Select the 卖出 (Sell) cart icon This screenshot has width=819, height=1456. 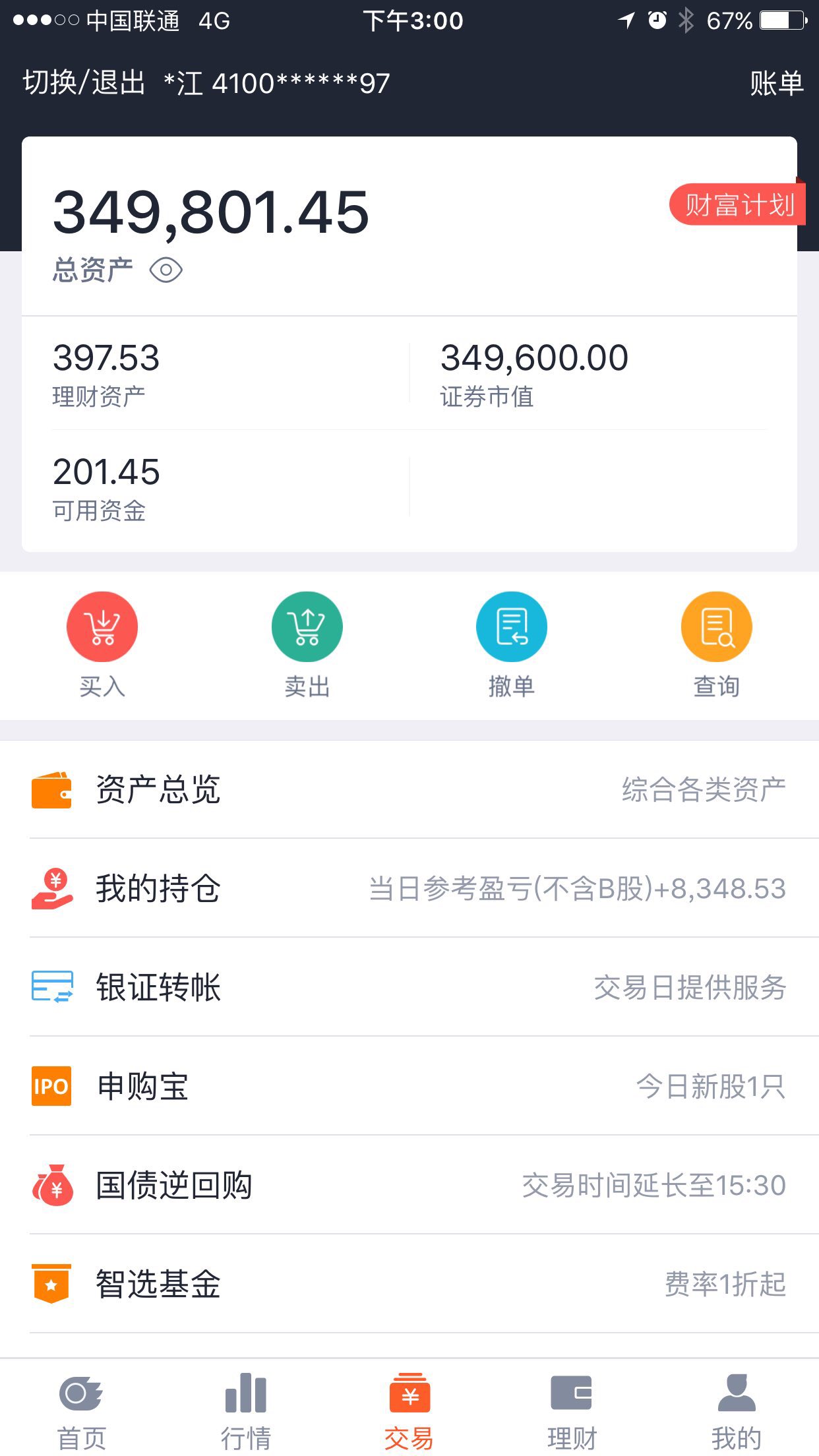click(x=307, y=626)
